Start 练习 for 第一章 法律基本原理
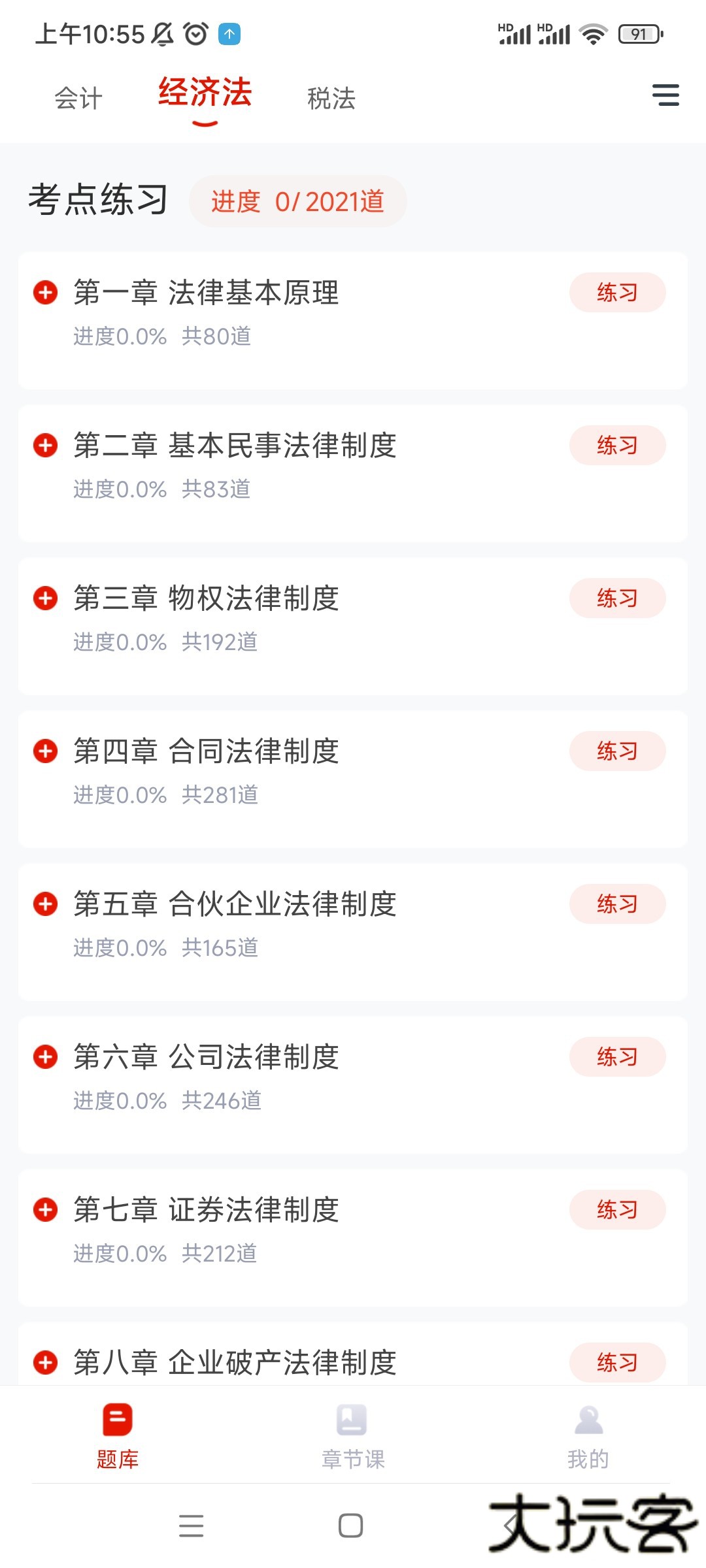 tap(617, 293)
